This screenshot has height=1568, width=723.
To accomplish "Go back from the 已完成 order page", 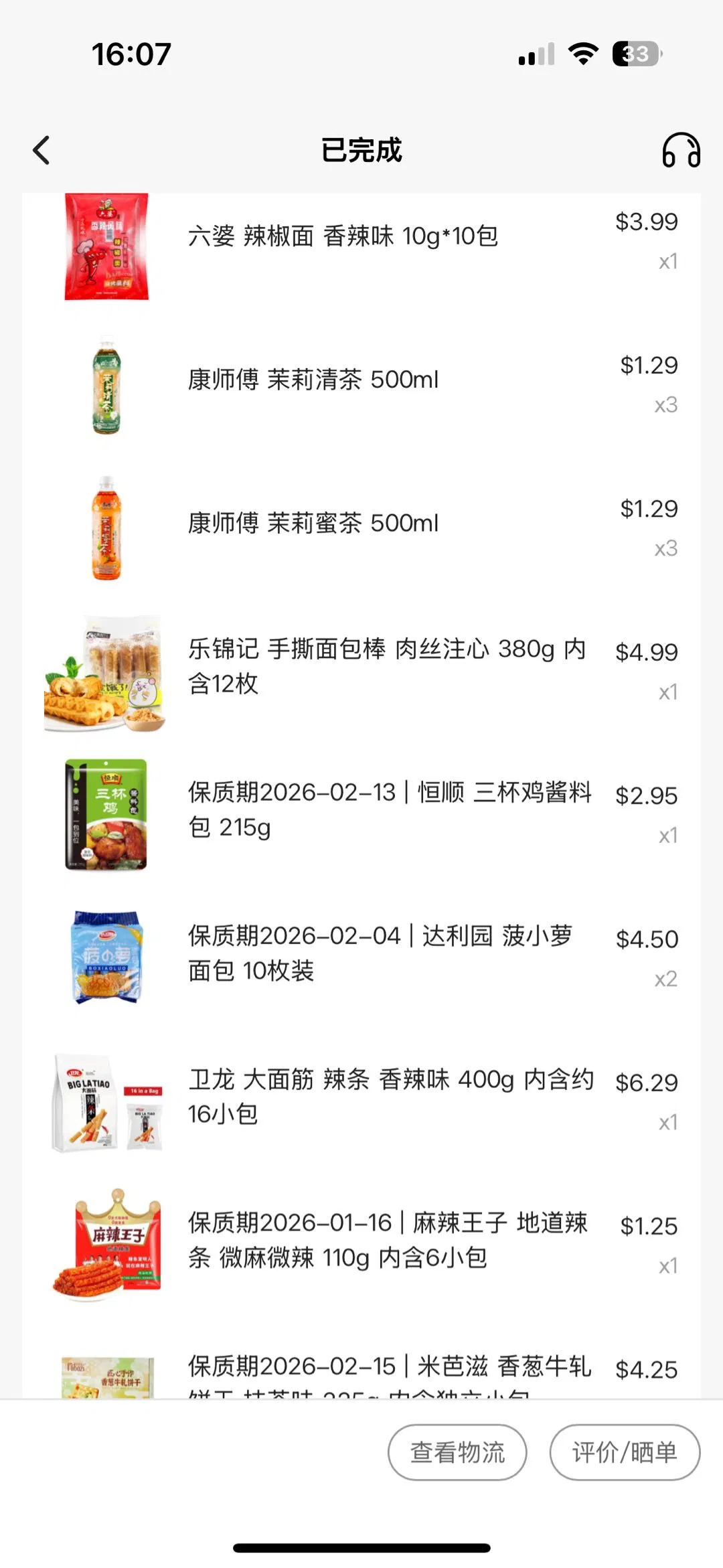I will 42,150.
